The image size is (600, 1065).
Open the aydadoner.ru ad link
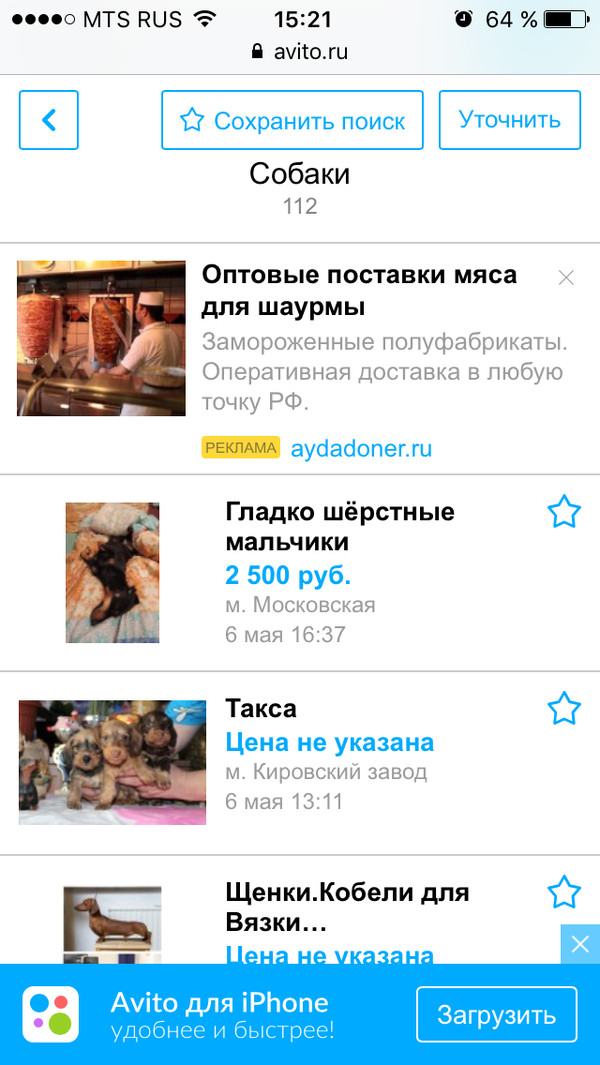361,448
